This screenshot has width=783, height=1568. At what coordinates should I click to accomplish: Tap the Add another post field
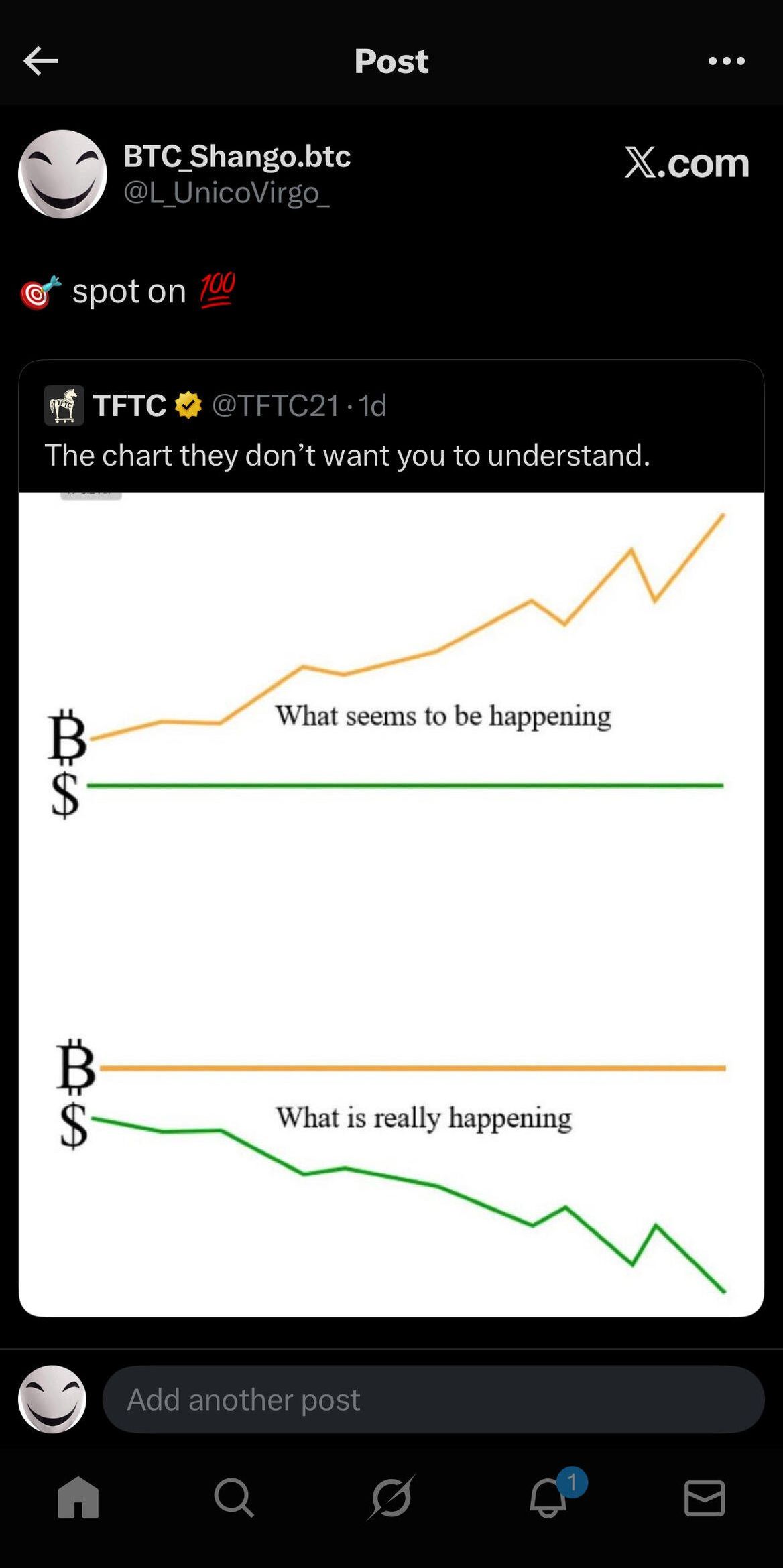[x=432, y=1399]
